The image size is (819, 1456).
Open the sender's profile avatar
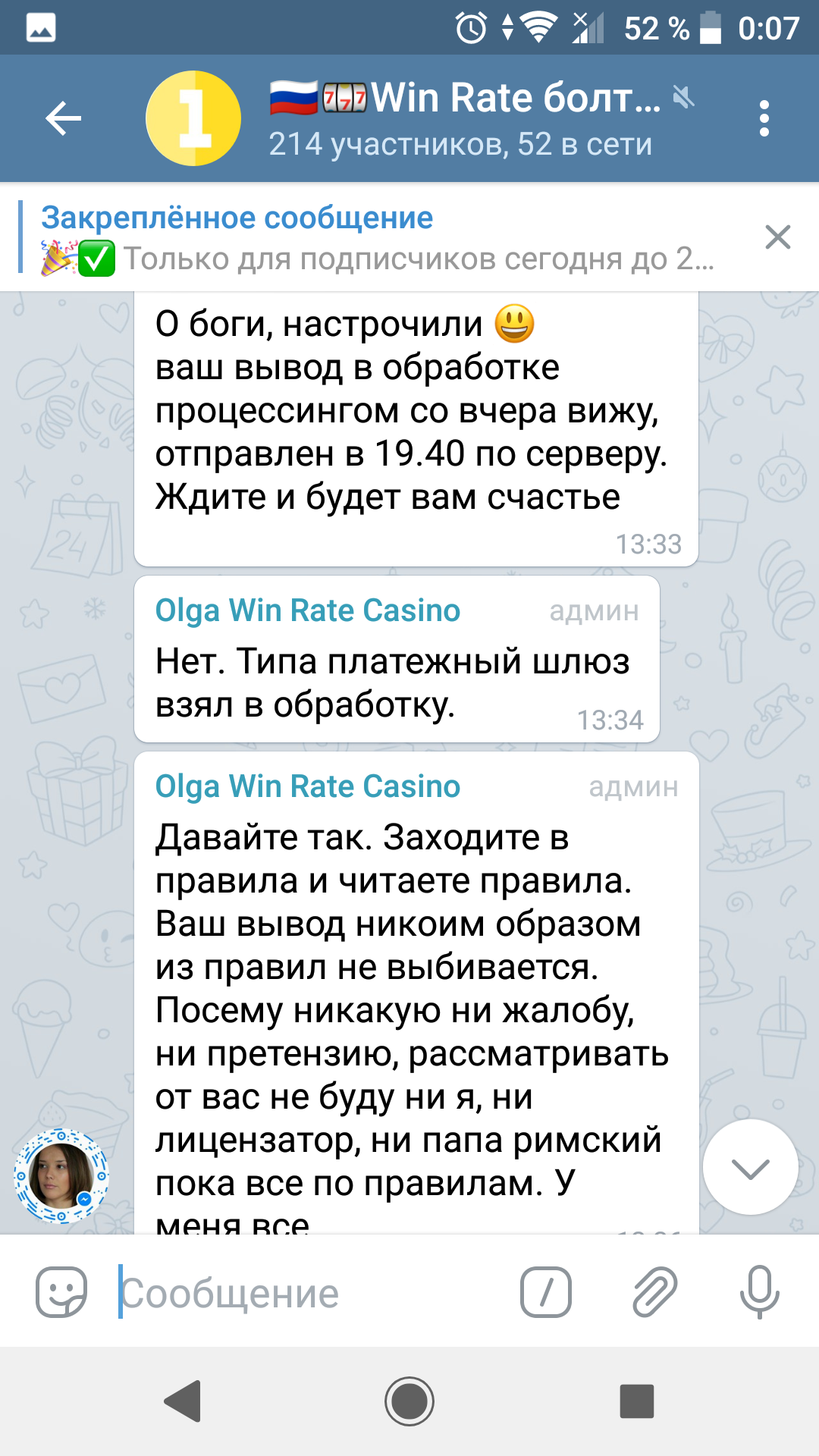point(61,1176)
